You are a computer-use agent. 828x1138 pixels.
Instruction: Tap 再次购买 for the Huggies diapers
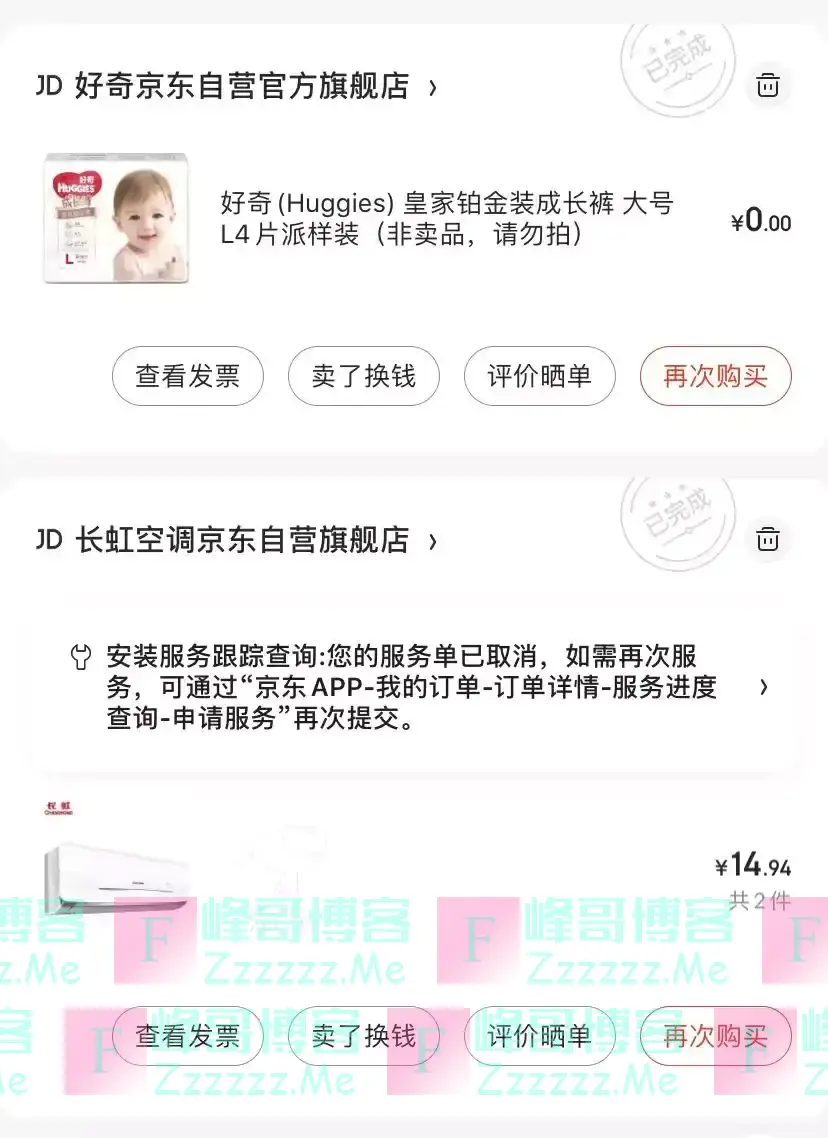pos(715,376)
